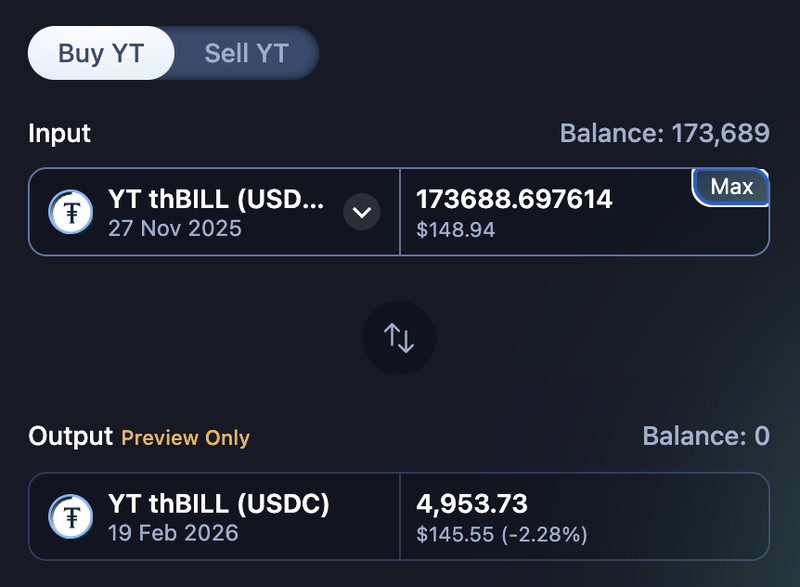Expand the input token dropdown

(361, 212)
